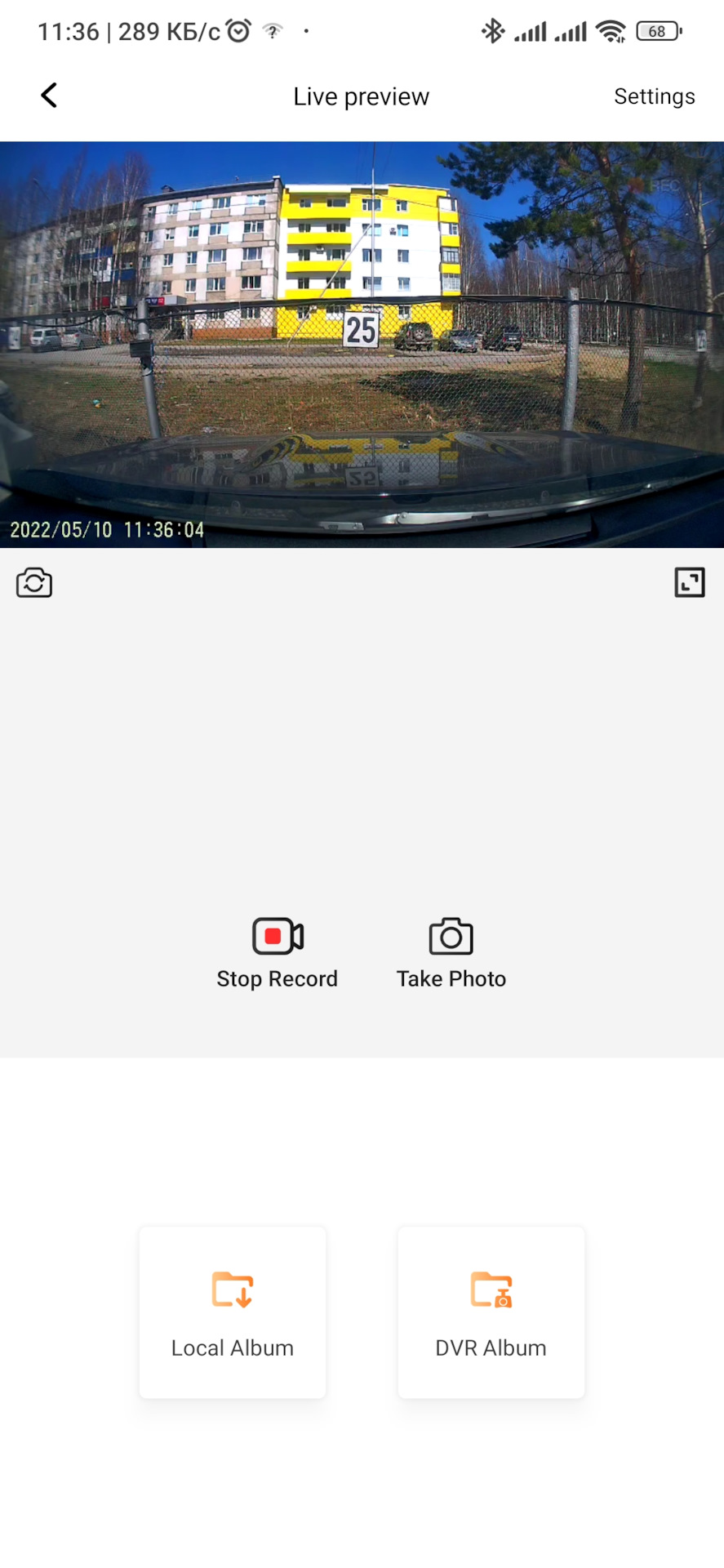Switch the camera view
Image resolution: width=724 pixels, height=1568 pixels.
34,582
